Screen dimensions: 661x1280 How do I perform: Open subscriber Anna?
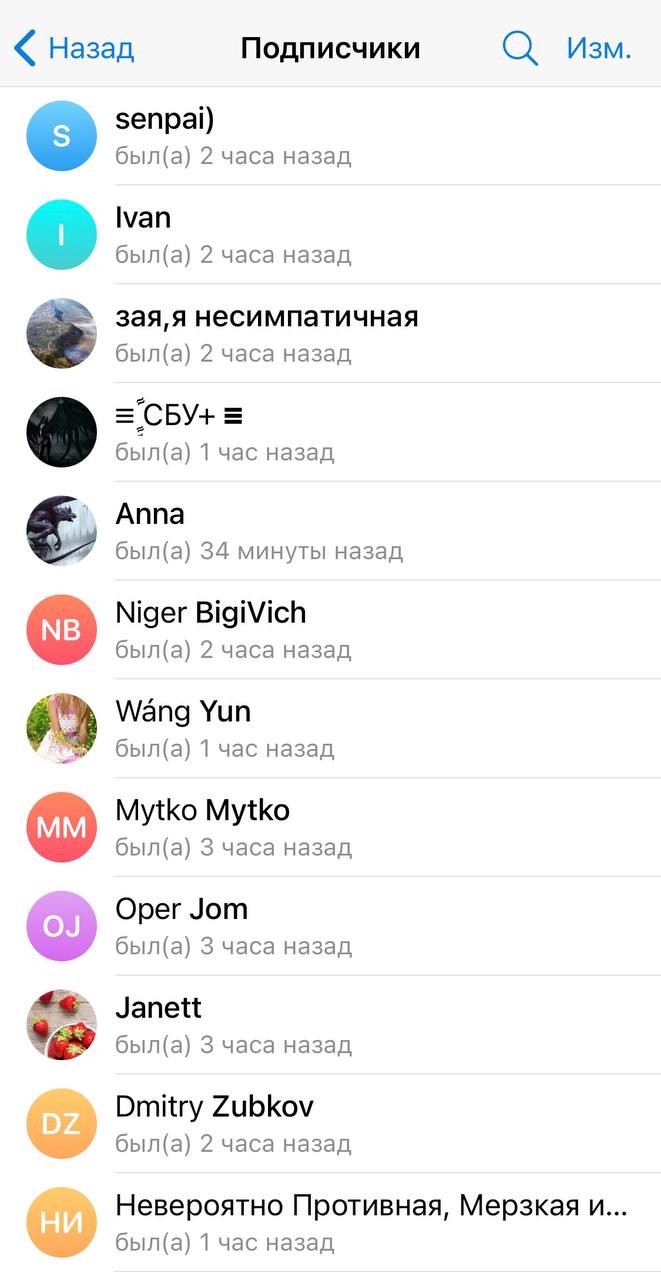tap(330, 531)
